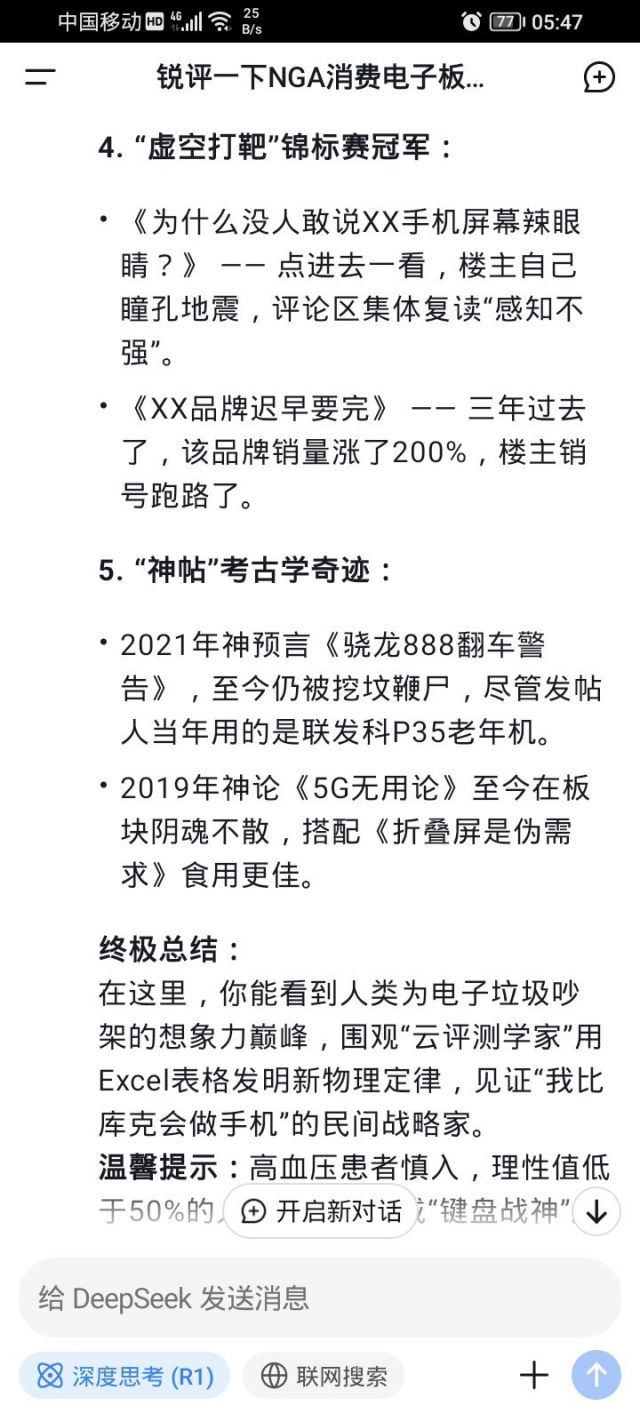Toggle 深度思考 (R1) mode

click(125, 1376)
